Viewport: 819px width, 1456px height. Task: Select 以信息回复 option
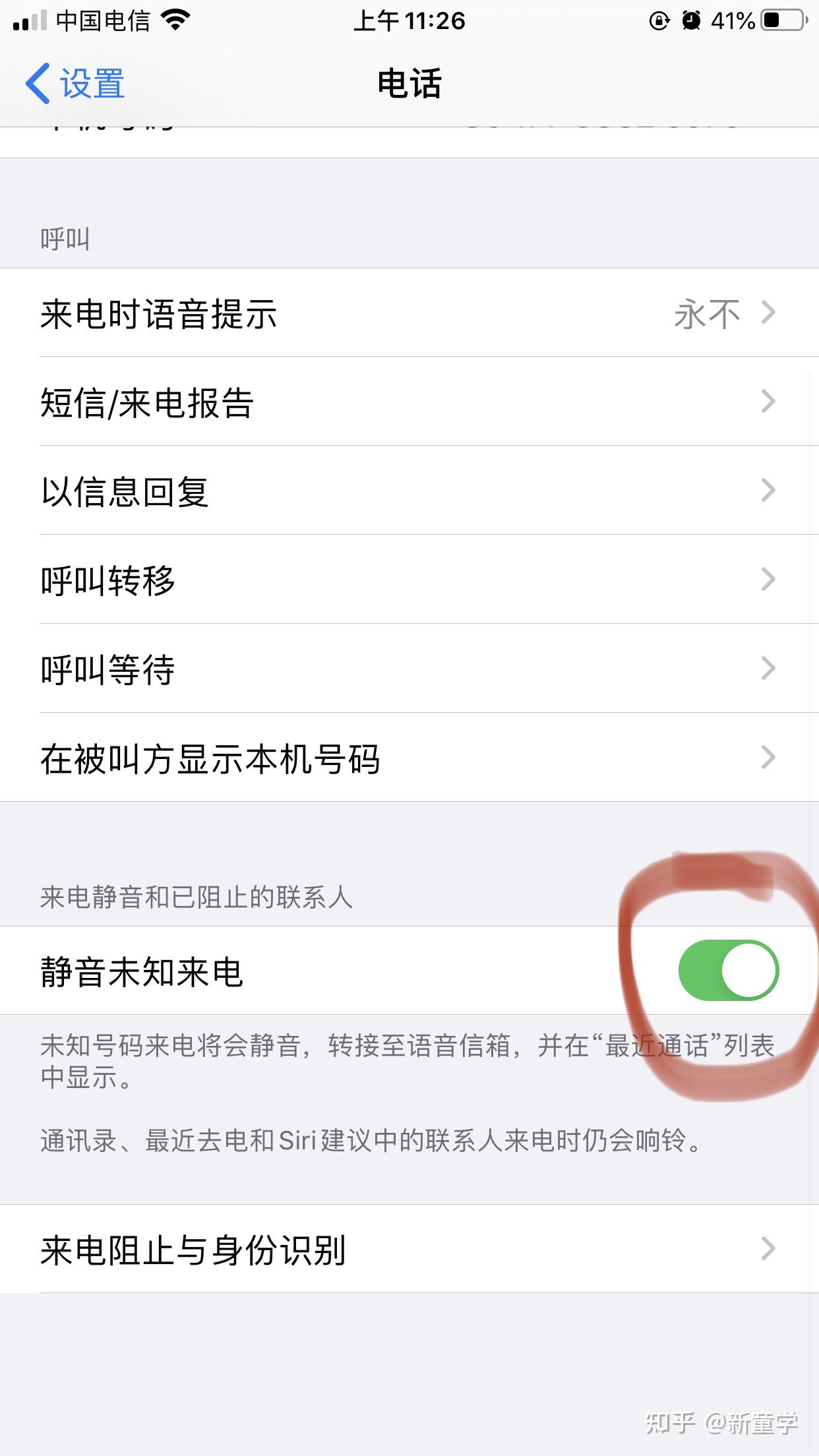[409, 491]
